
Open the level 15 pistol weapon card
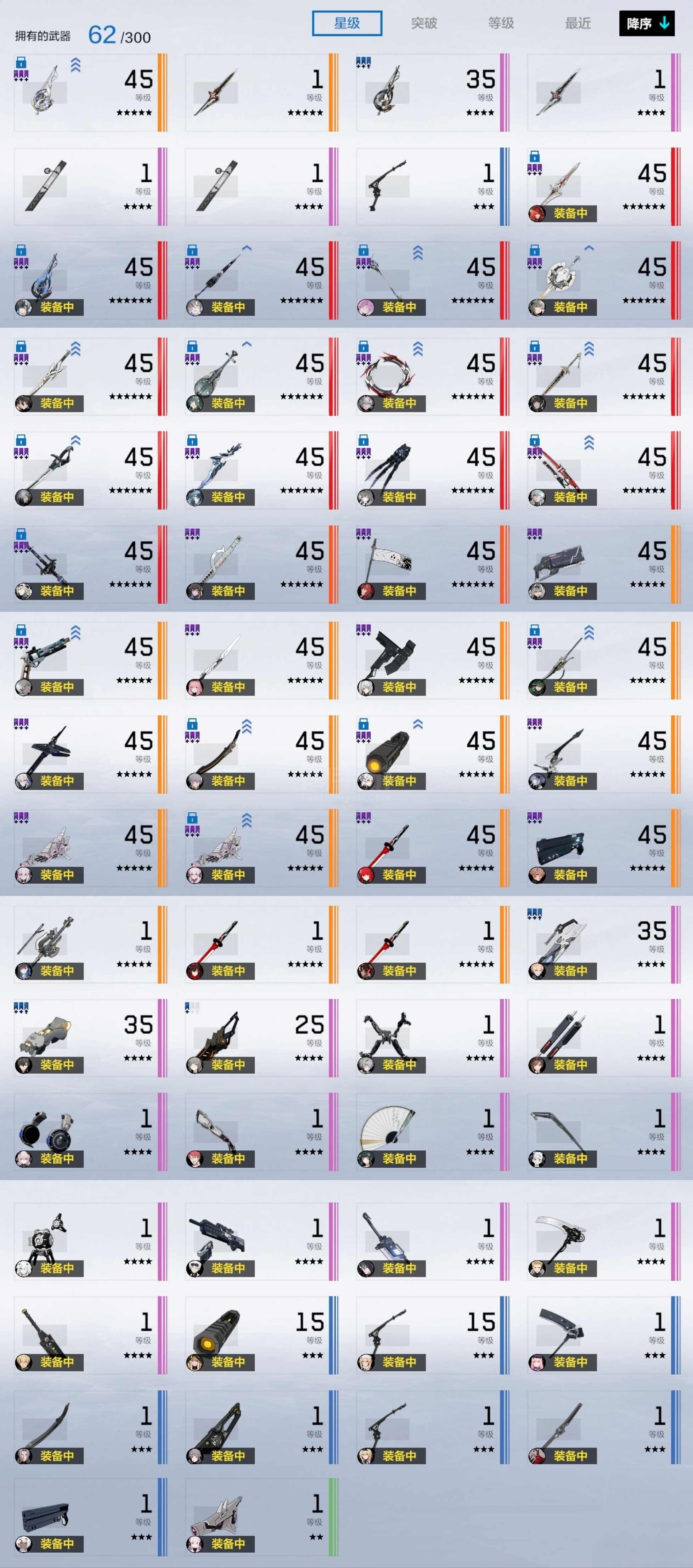(433, 1335)
